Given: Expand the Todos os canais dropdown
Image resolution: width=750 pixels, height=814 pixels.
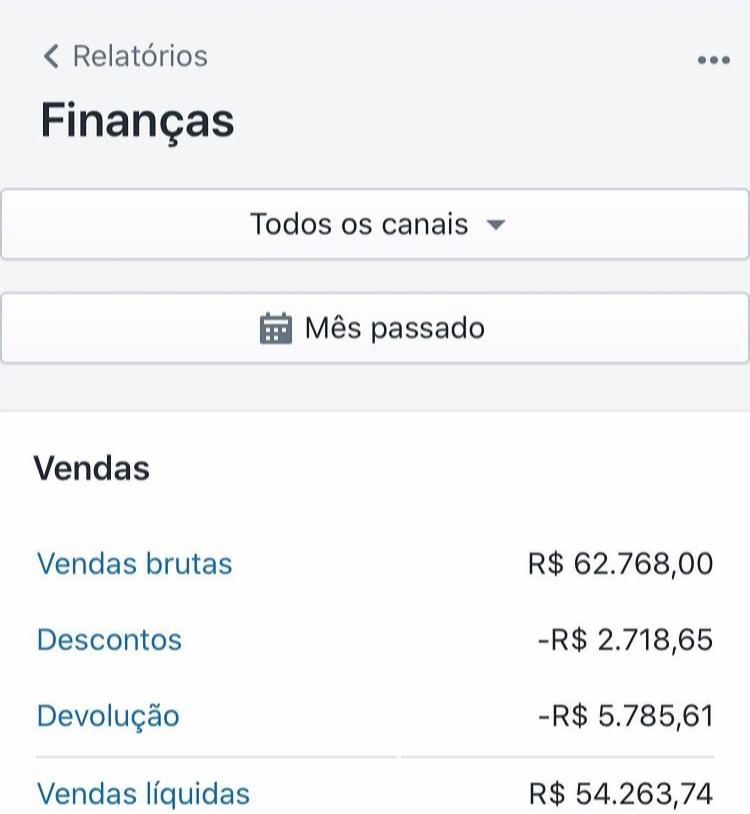Looking at the screenshot, I should point(375,224).
